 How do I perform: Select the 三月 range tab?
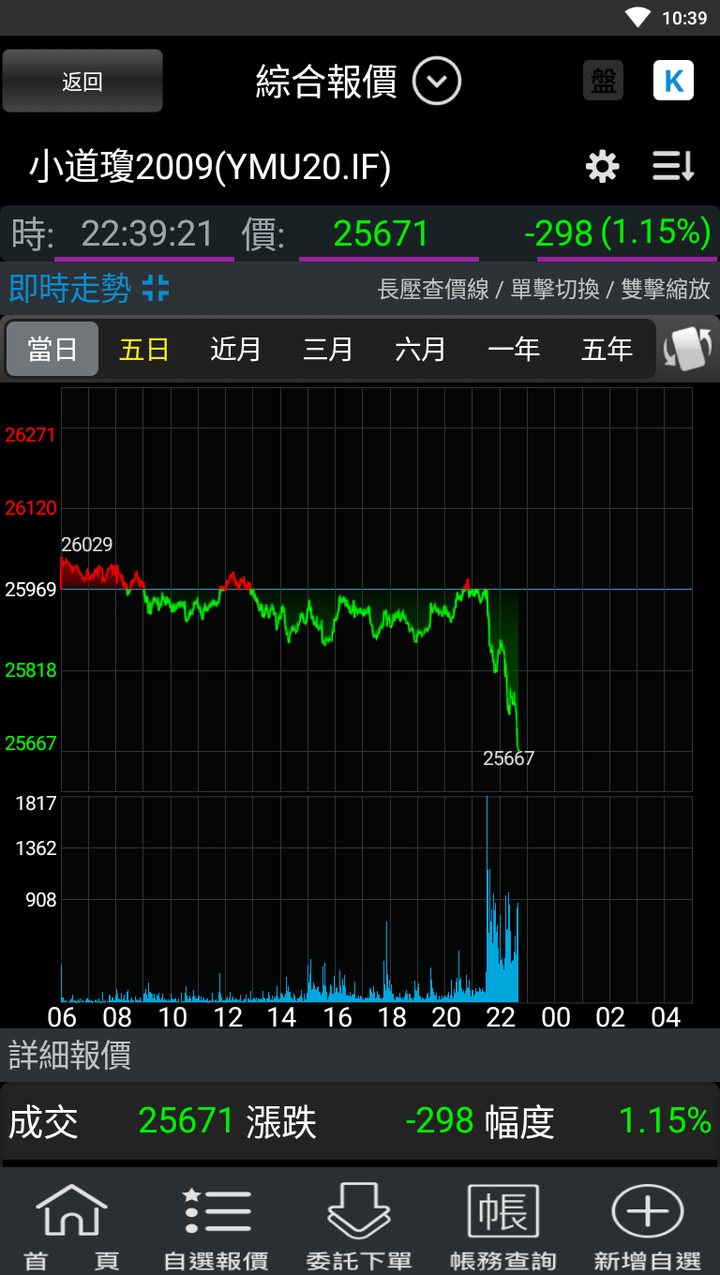(328, 349)
